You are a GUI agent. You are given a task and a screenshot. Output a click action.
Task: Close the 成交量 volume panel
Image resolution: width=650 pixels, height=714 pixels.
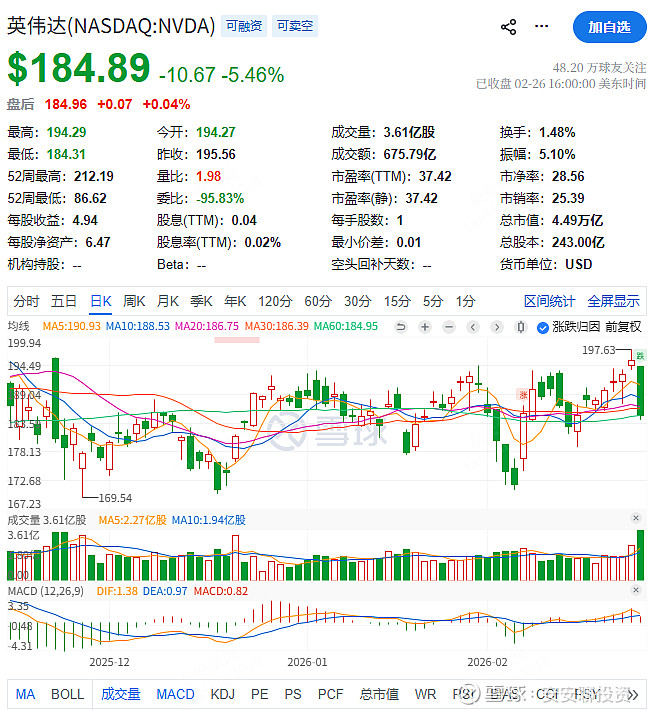[635, 518]
